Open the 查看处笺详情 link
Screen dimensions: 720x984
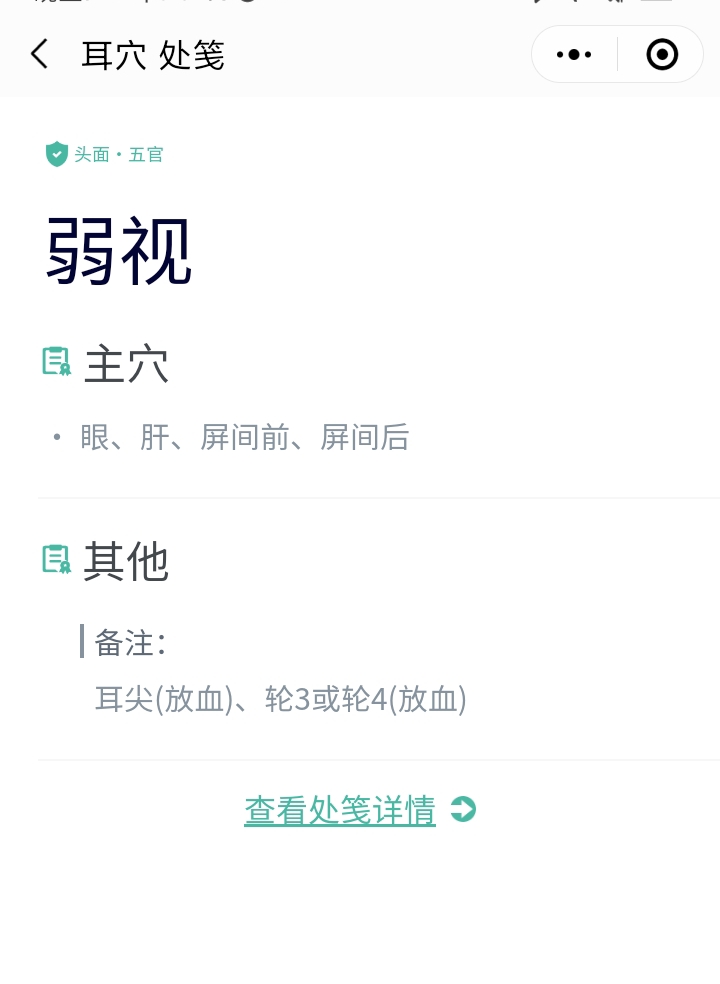[x=341, y=810]
